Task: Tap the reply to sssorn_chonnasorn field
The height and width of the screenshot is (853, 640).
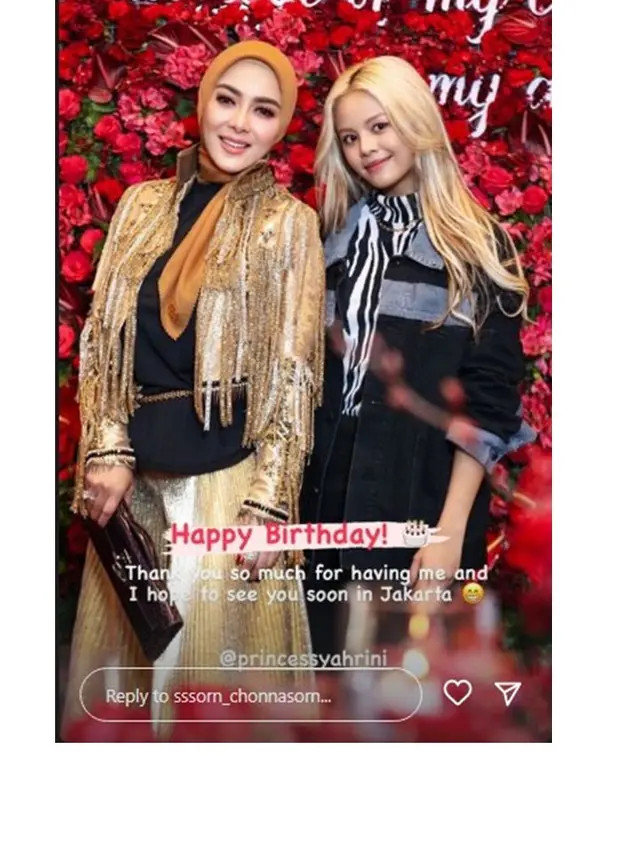Action: click(250, 695)
